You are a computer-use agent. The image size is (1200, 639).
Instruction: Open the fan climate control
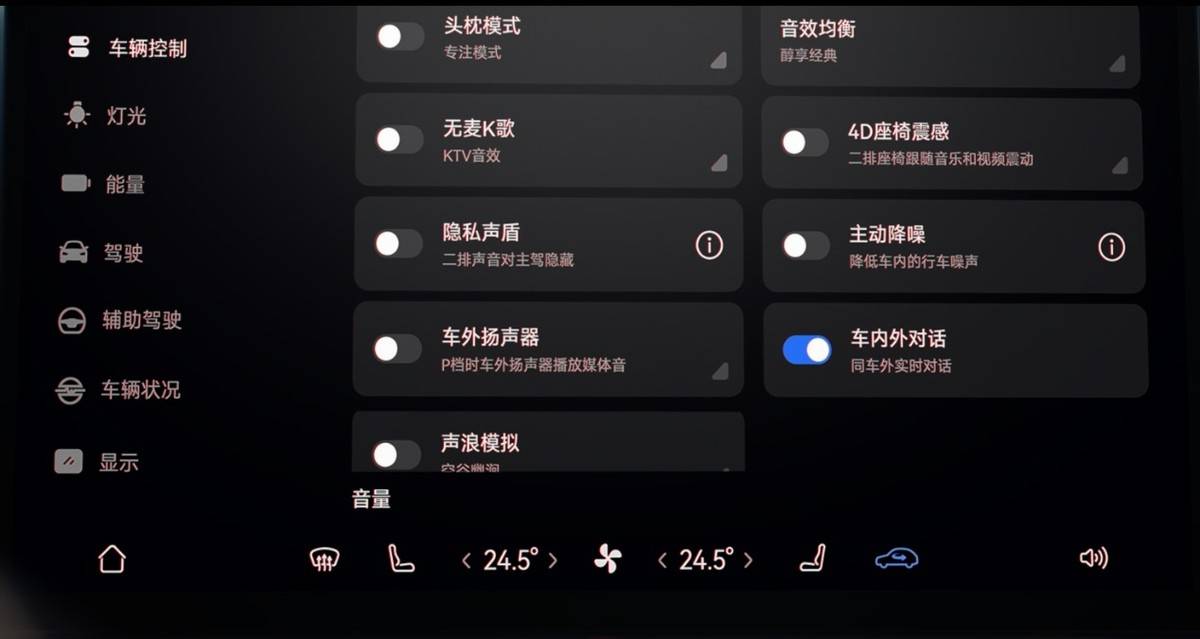pyautogui.click(x=607, y=559)
